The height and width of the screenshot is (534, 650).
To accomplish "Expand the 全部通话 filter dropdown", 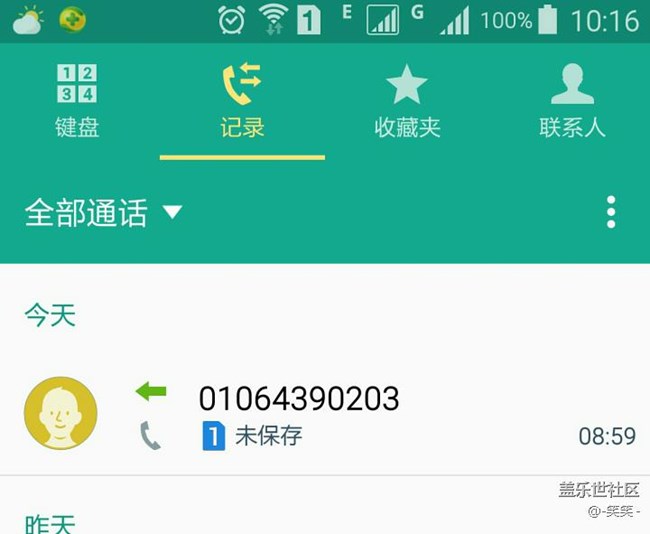I will coord(103,212).
